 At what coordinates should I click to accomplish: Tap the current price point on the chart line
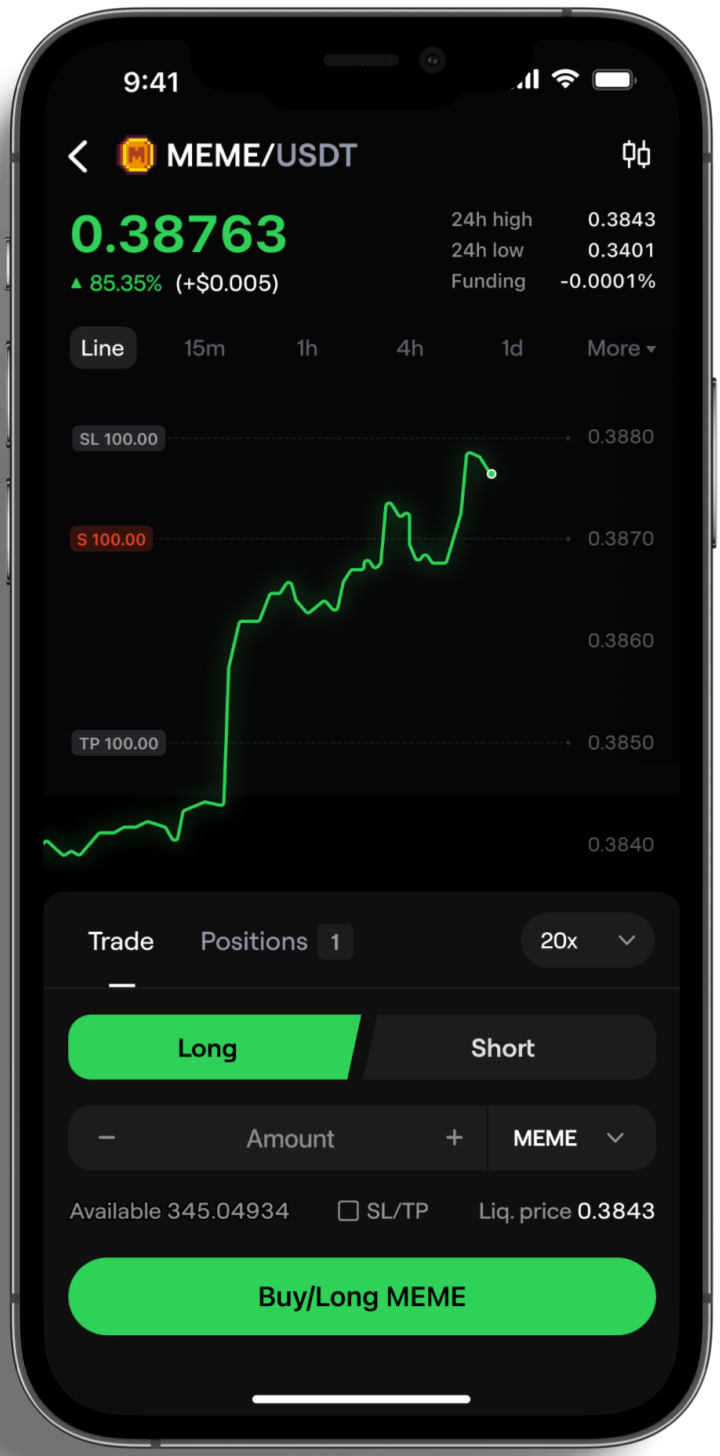pyautogui.click(x=491, y=474)
